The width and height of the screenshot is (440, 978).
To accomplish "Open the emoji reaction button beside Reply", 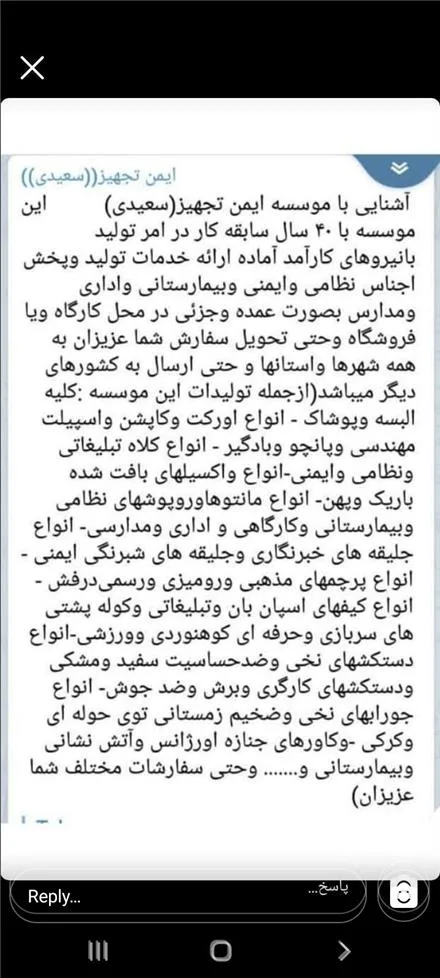I will pyautogui.click(x=404, y=894).
